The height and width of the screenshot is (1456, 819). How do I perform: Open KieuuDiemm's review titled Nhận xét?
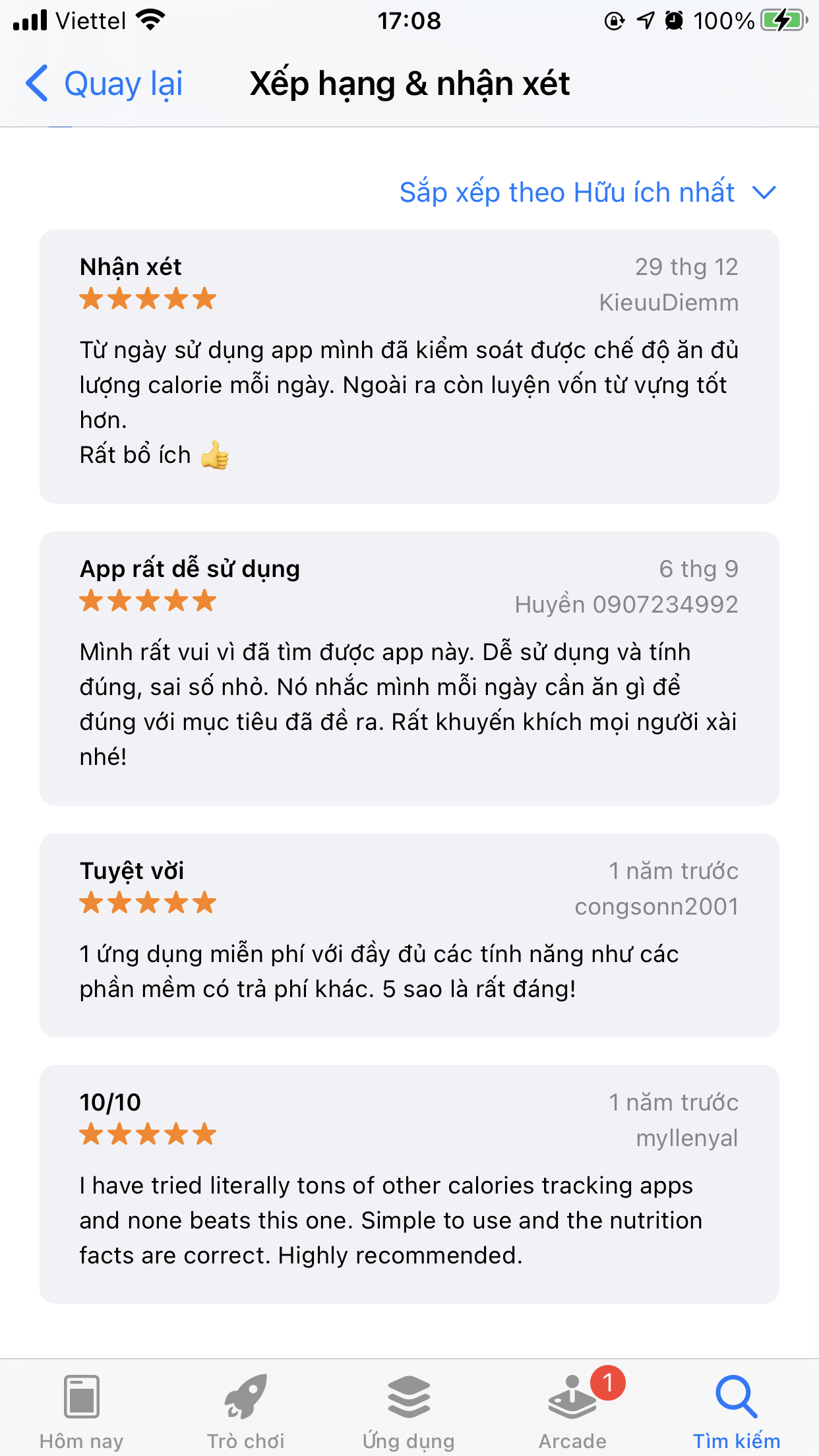coord(409,367)
